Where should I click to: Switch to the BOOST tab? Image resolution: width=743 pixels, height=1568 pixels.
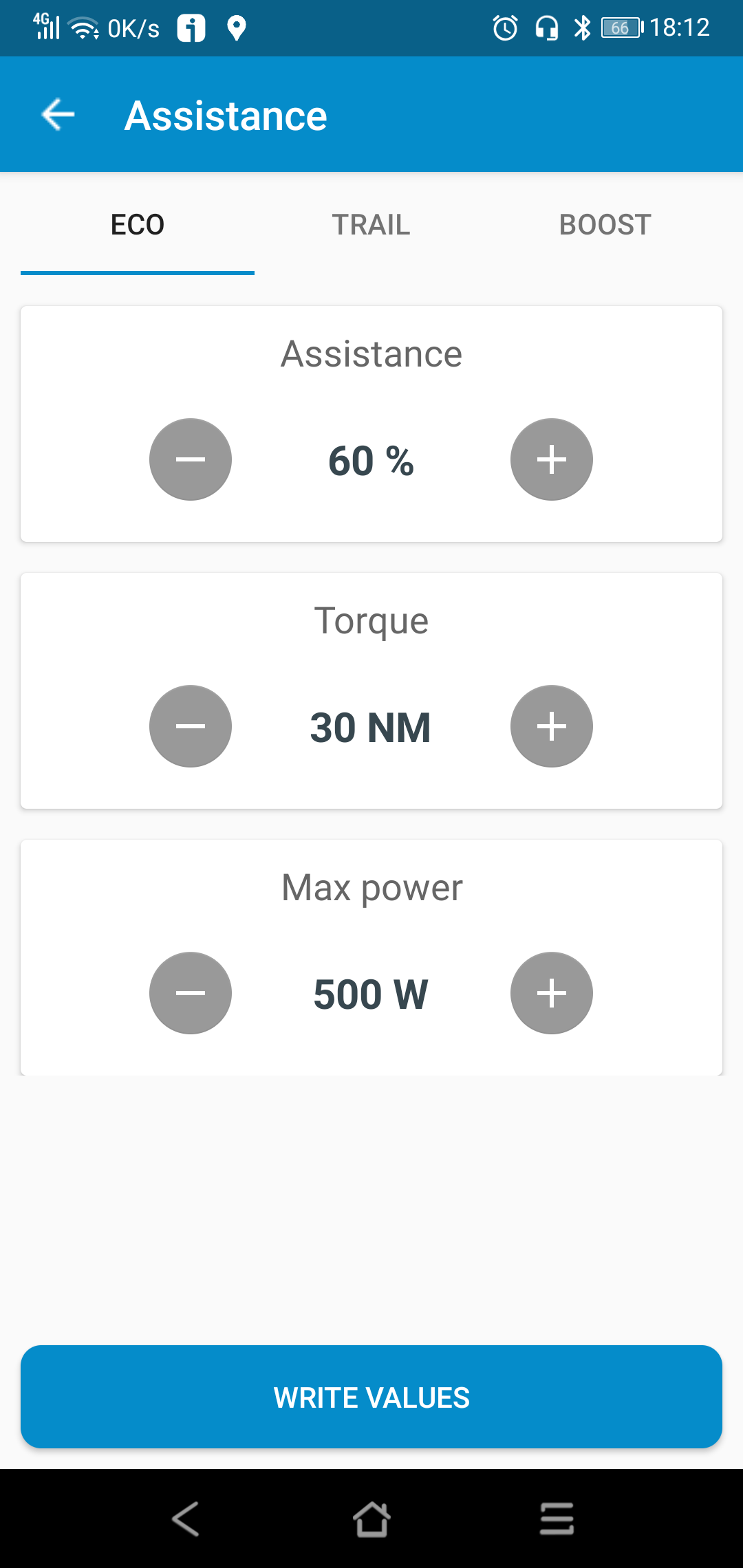[x=605, y=224]
